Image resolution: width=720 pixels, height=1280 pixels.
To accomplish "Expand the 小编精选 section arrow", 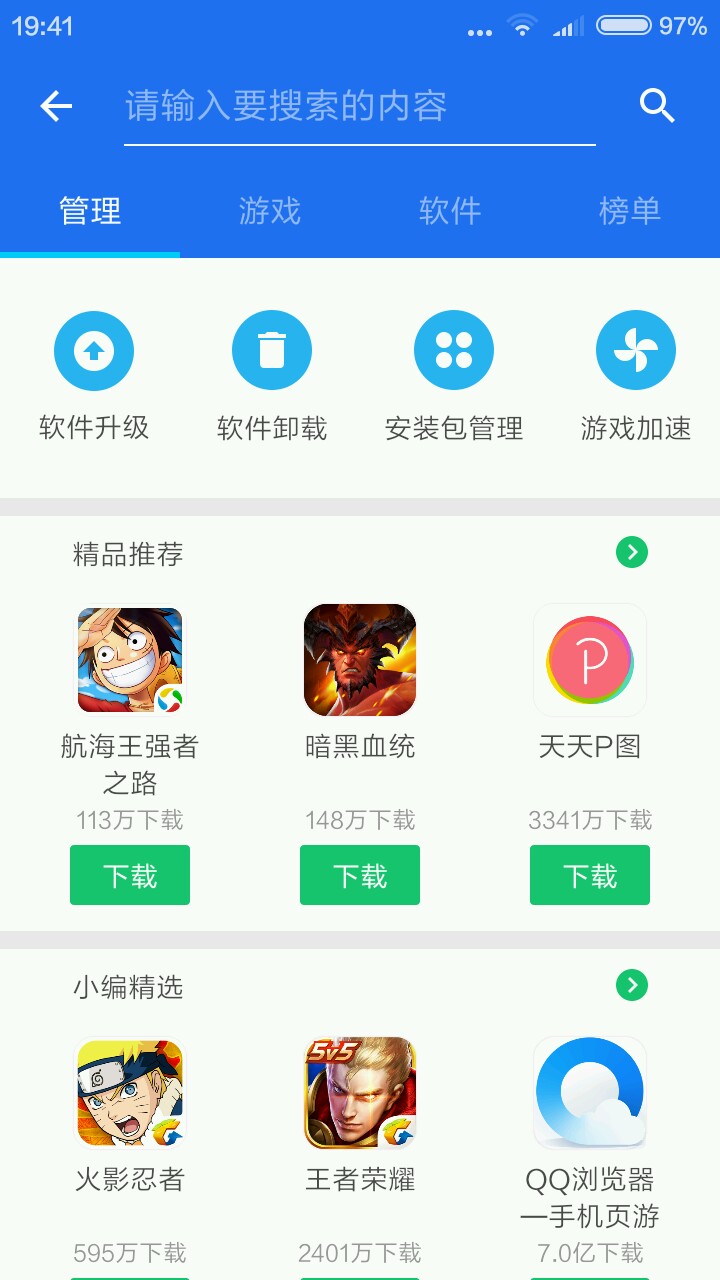I will [632, 986].
